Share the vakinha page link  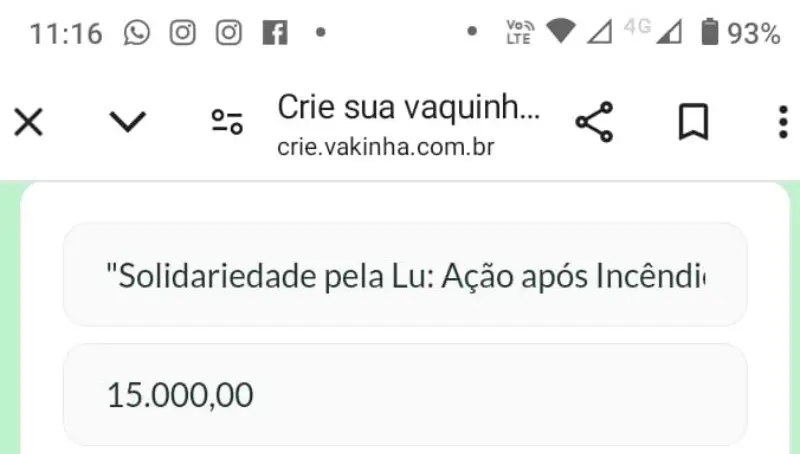click(594, 122)
